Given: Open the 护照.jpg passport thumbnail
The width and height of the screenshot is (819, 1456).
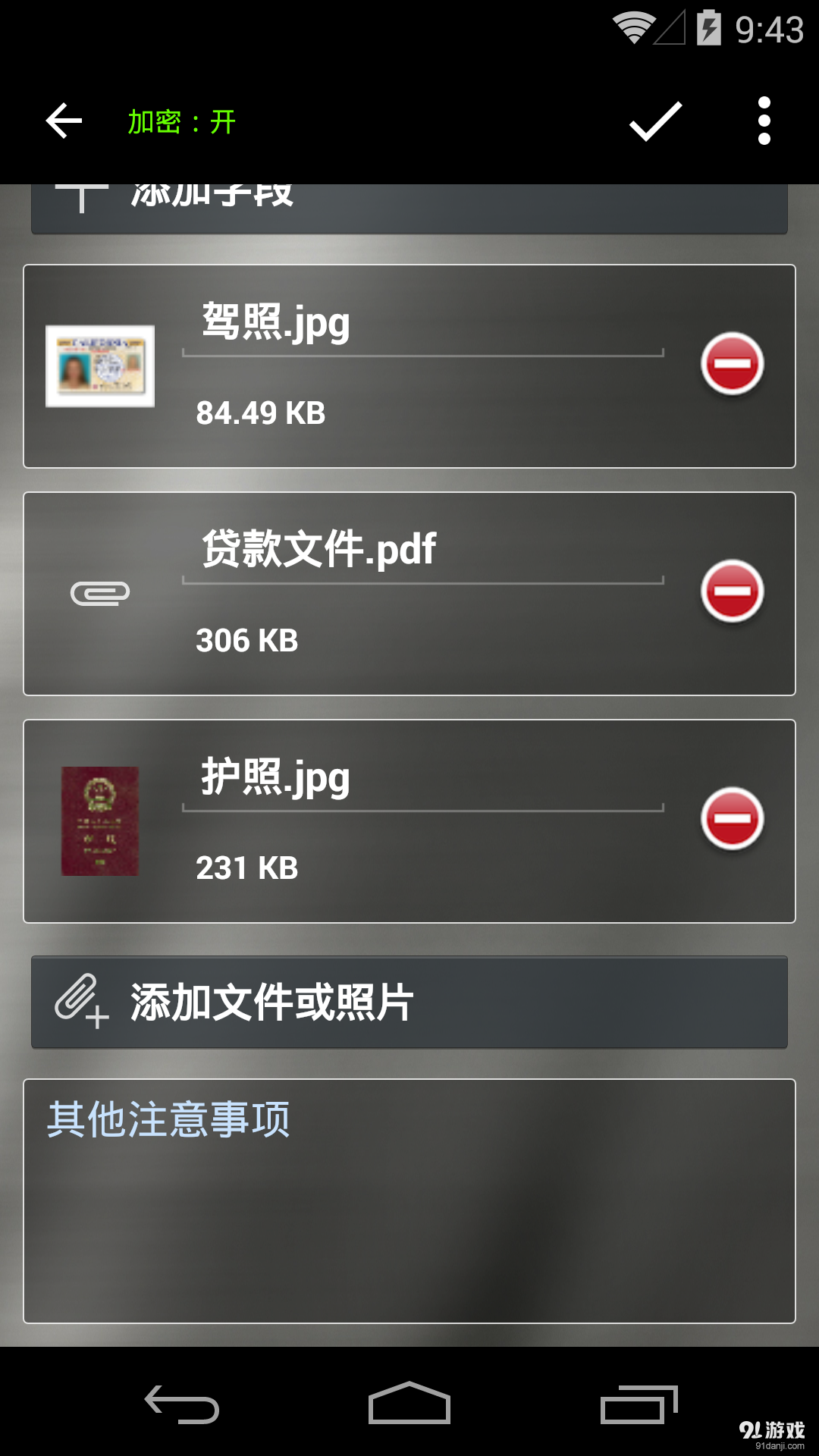Looking at the screenshot, I should [x=97, y=820].
